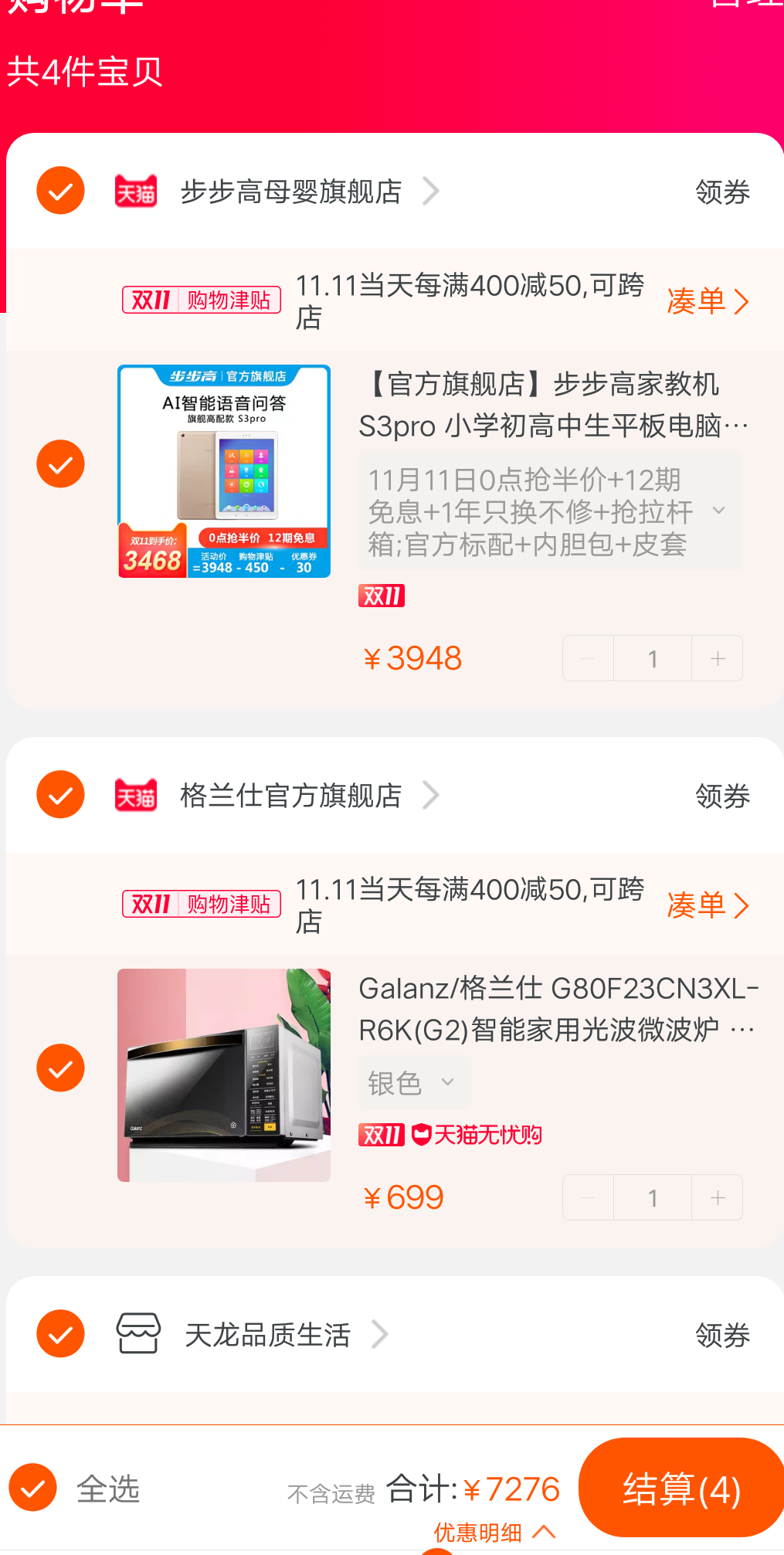This screenshot has height=1555, width=784.
Task: Open the Galanz microwave product image
Action: tap(224, 1075)
